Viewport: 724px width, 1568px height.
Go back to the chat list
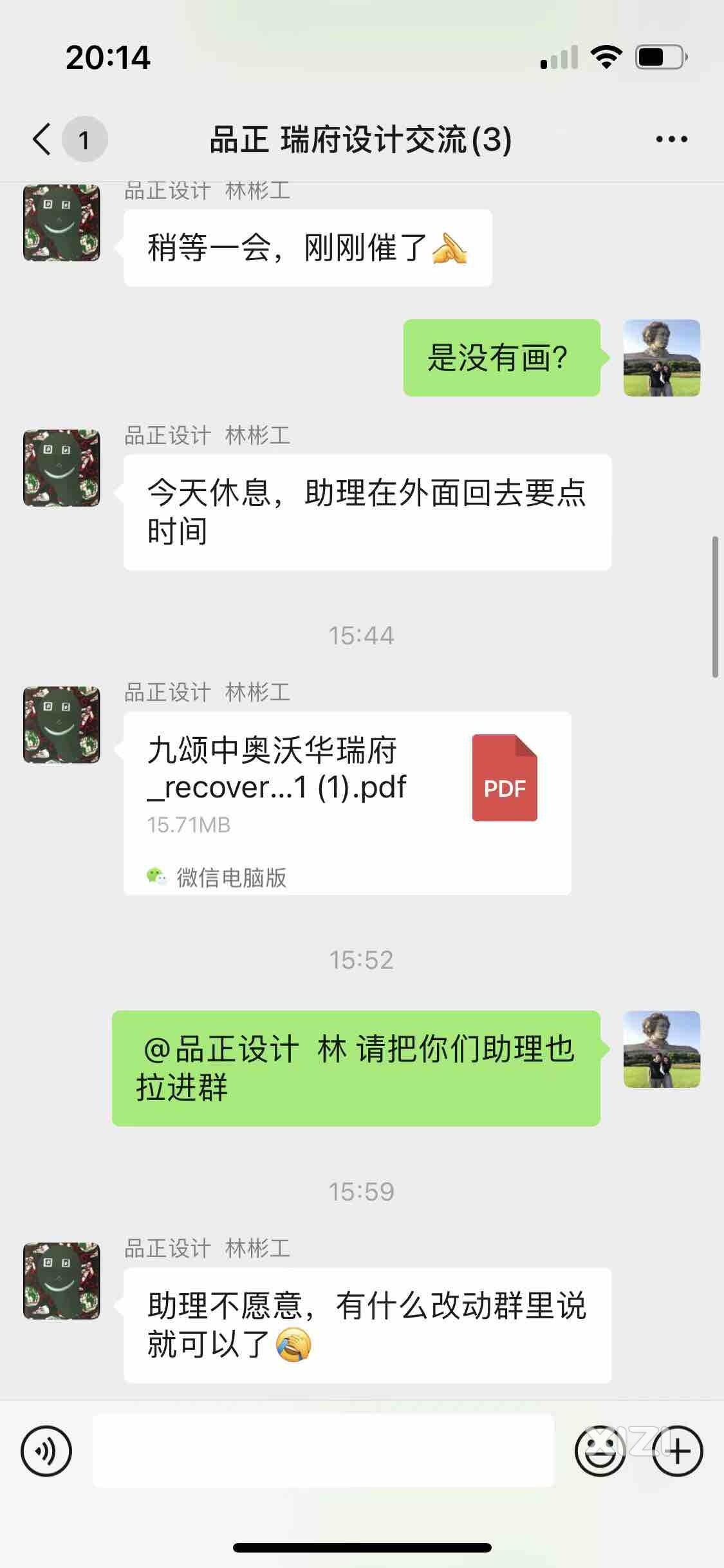[42, 139]
